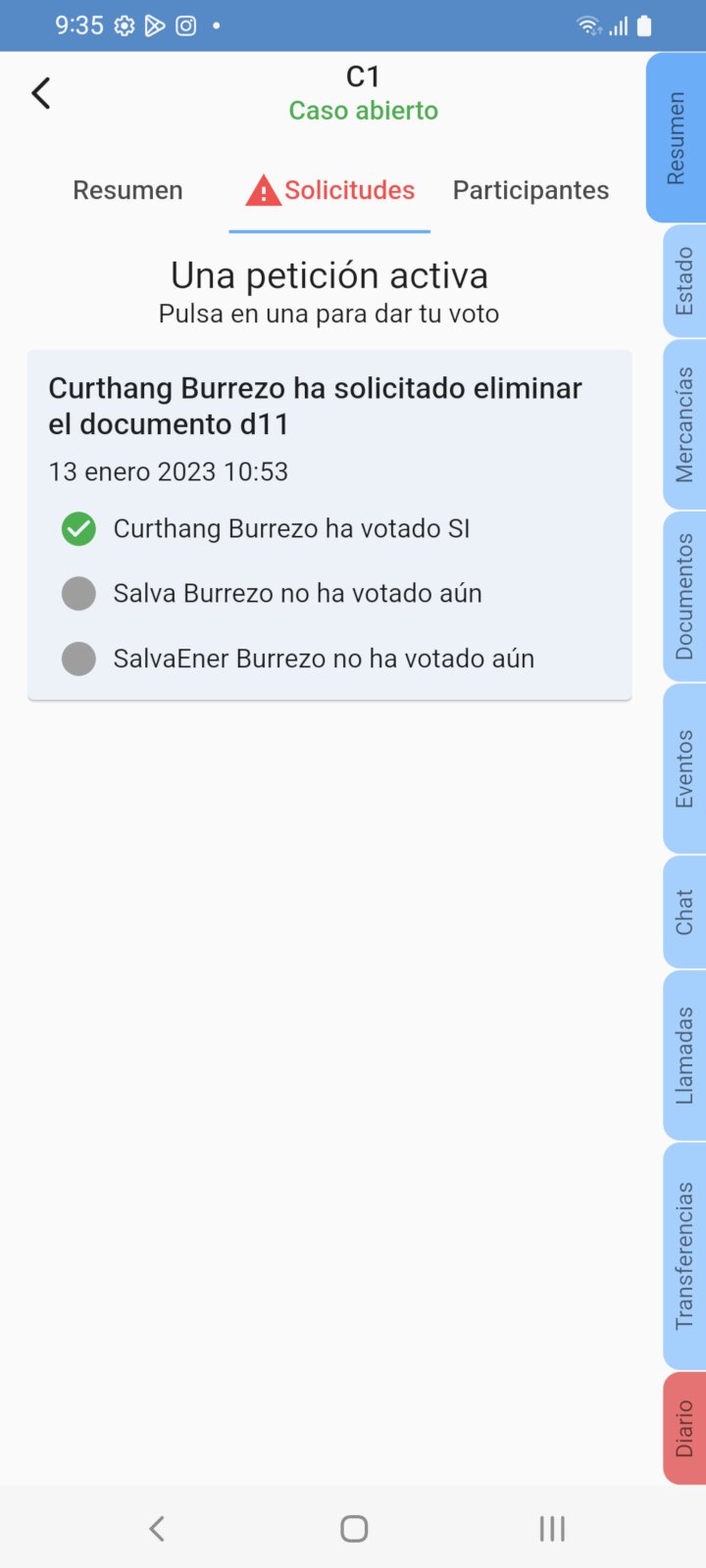Screen dimensions: 706x1568
Task: Open the Chat side tab
Action: 684,911
